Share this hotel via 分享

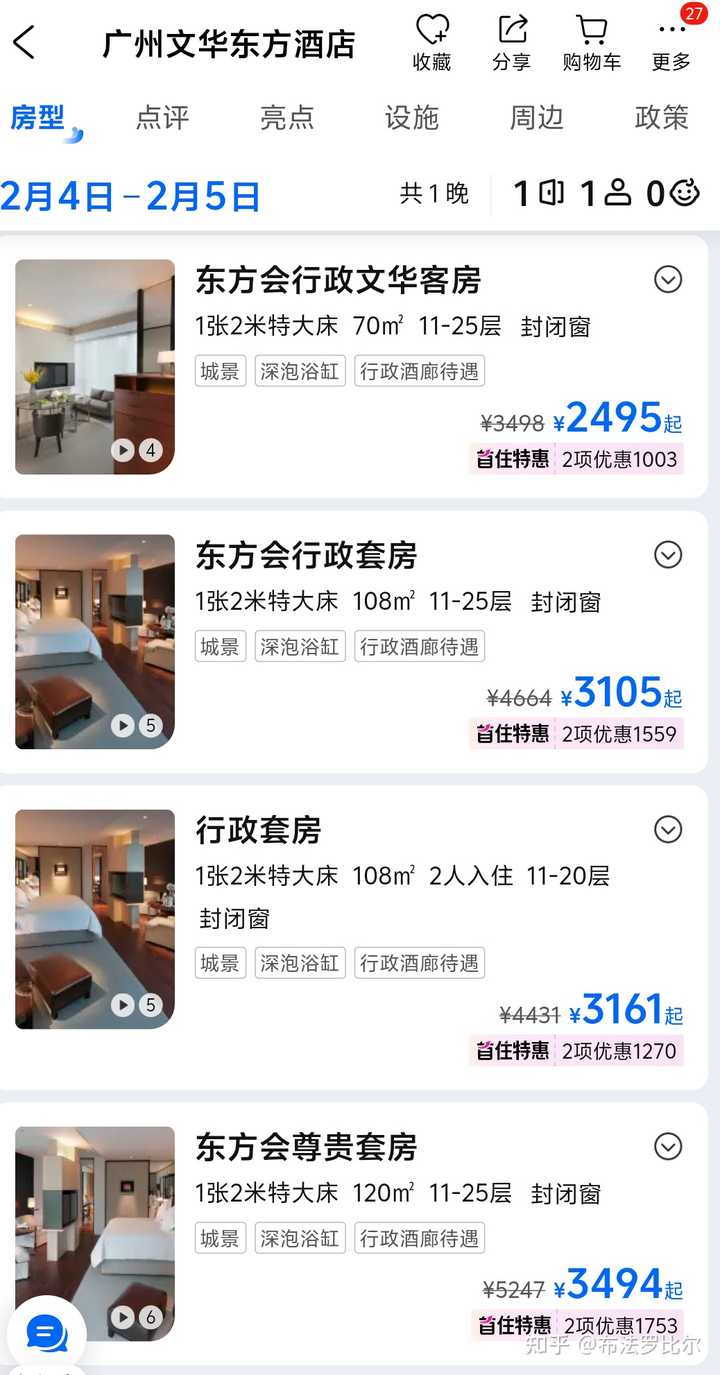tap(511, 42)
